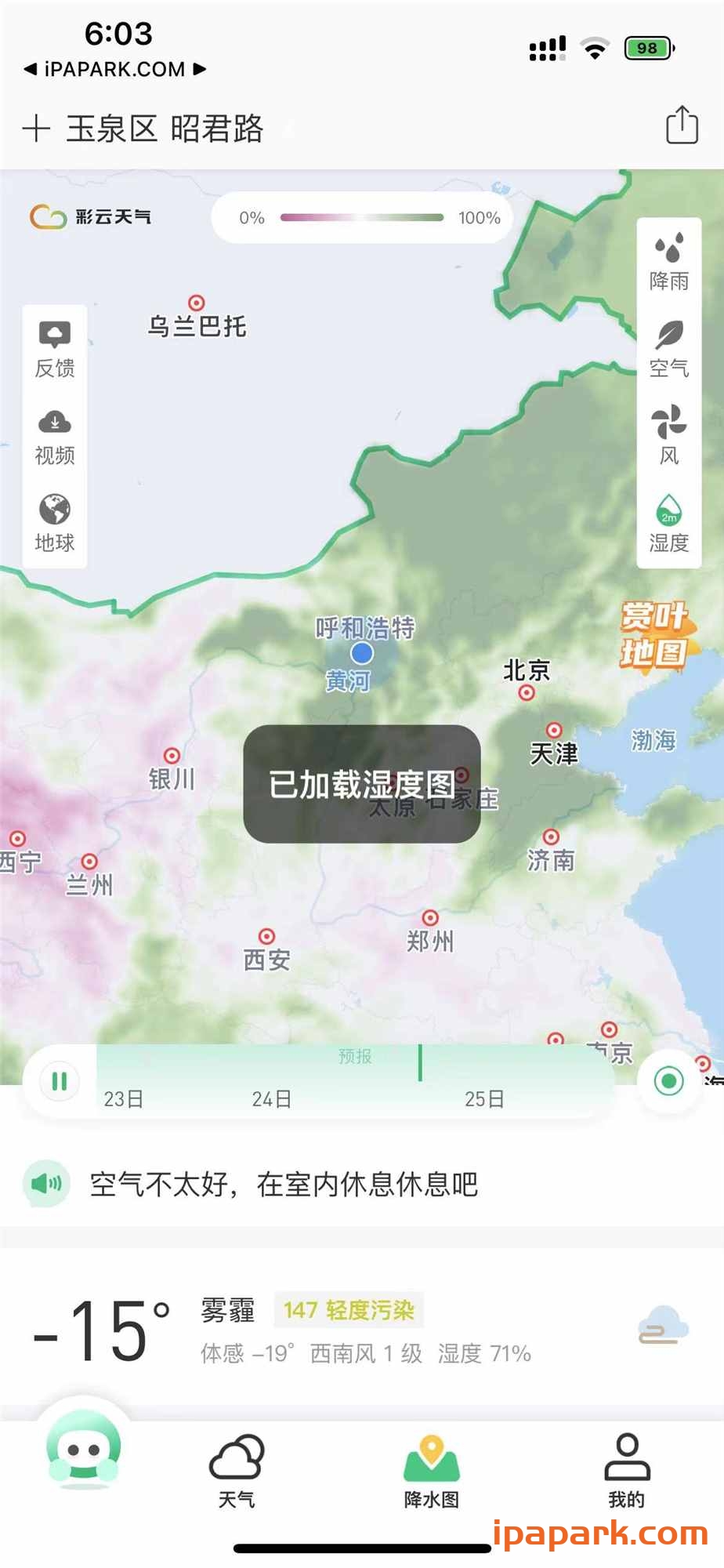Tap the humidity gradient legend slider
Viewport: 724px width, 1568px height.
click(363, 218)
